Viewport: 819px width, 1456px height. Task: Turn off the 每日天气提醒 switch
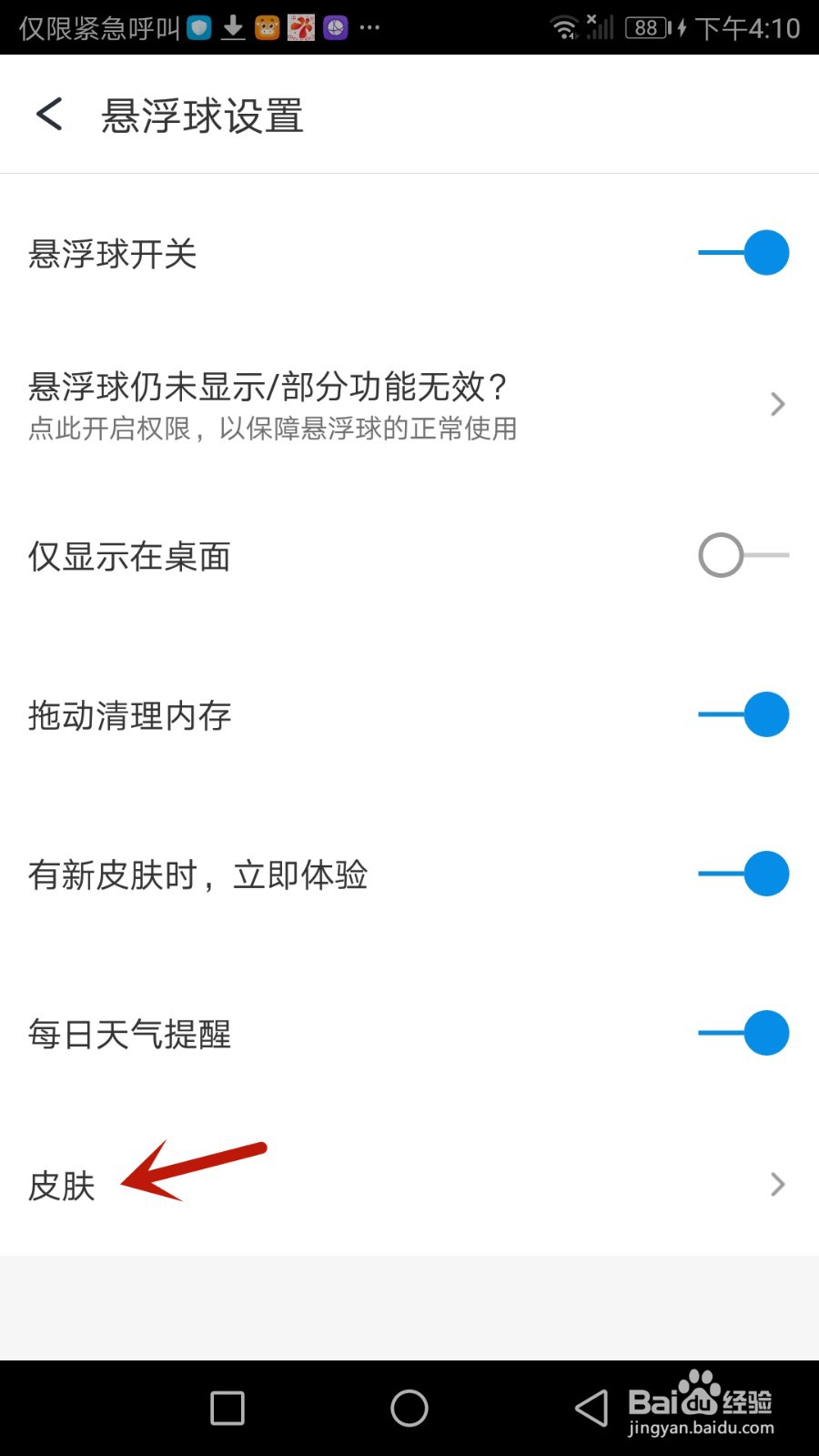tap(743, 1033)
